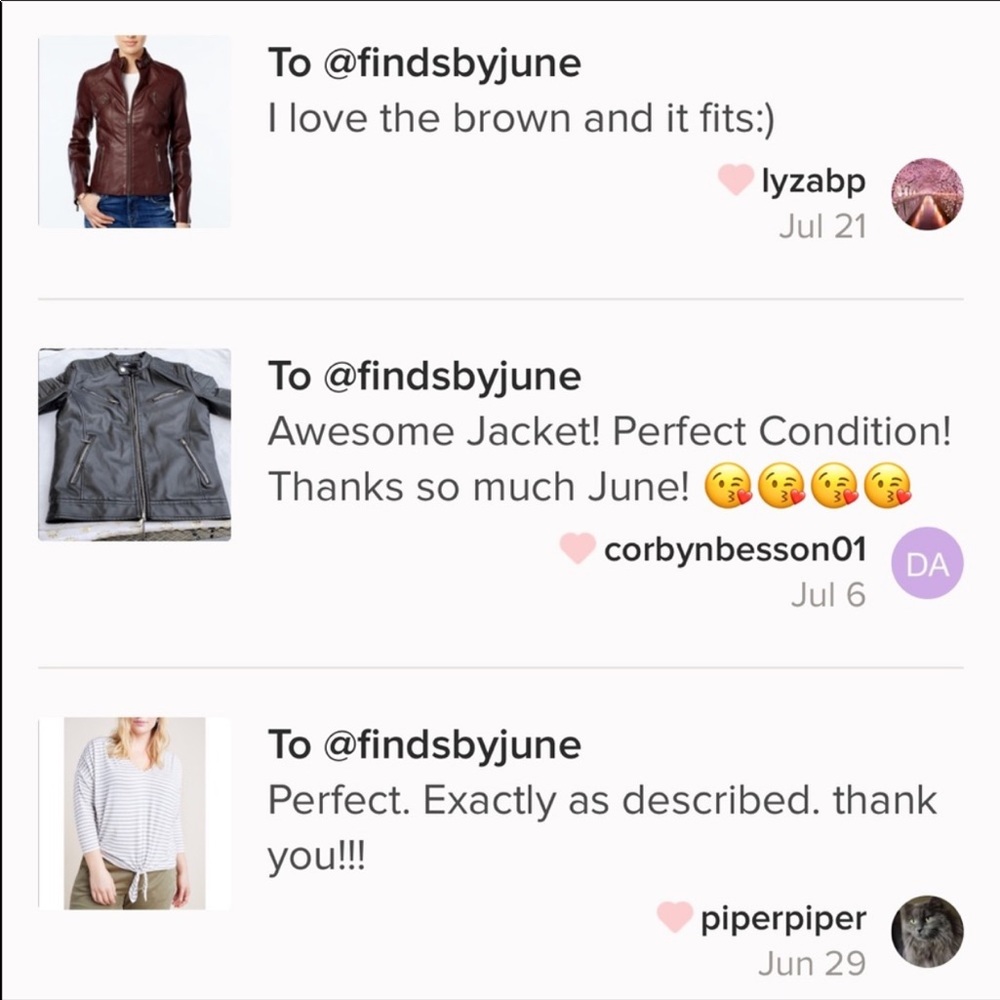Open the black jacket listing photo
Screen dimensions: 1000x1000
click(134, 445)
